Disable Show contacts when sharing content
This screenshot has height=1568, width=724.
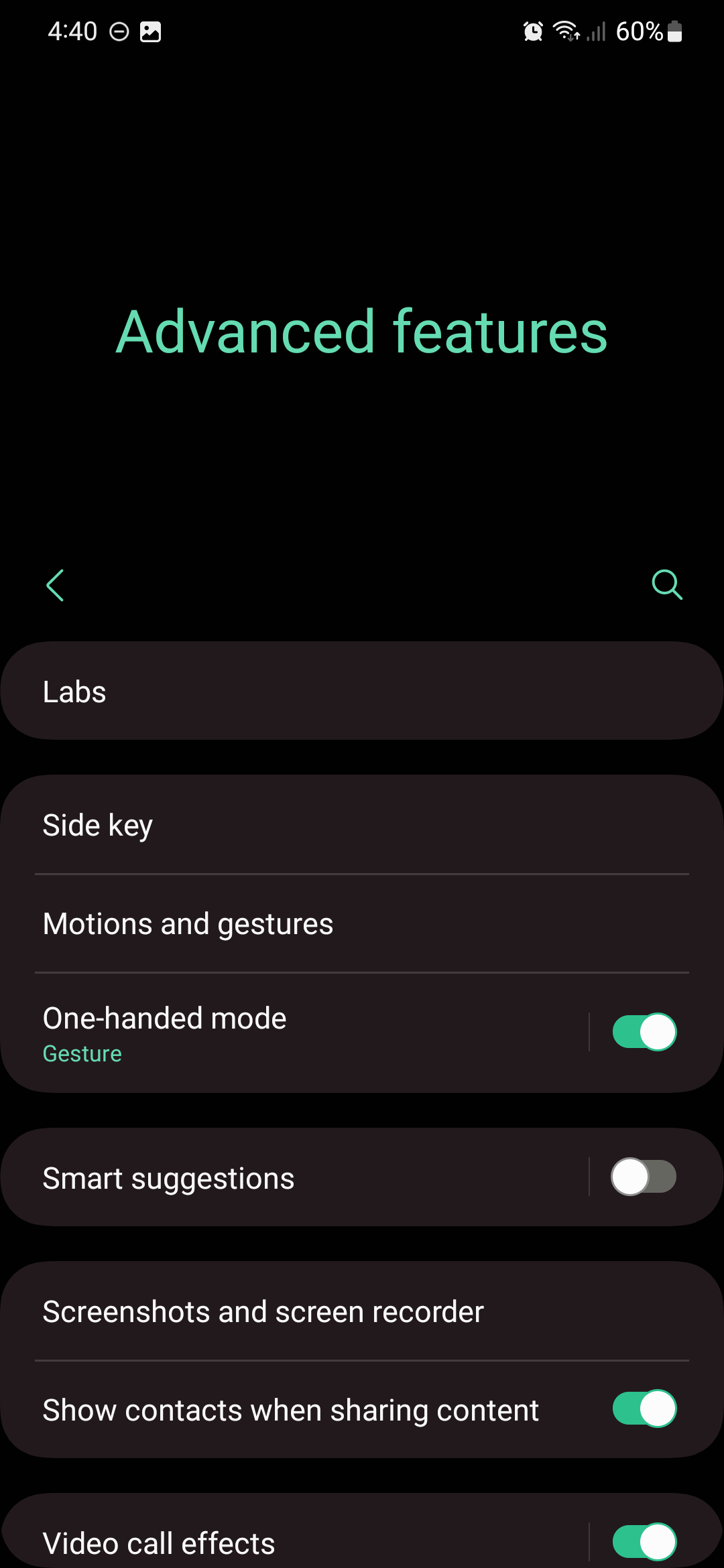(x=644, y=1409)
